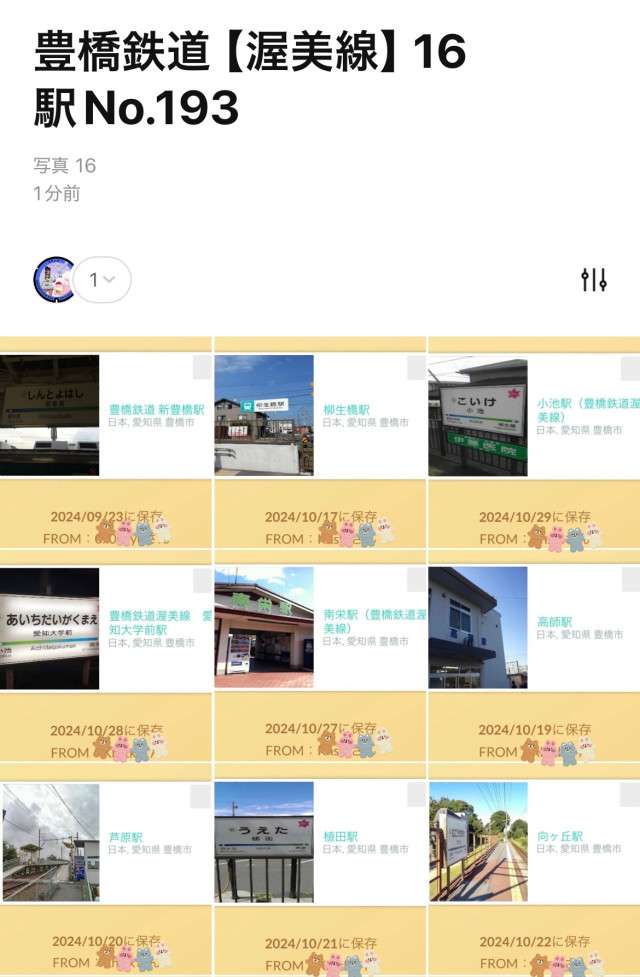
Task: Tick the checkbox on the 向ヶ丘駅 card
Action: [x=630, y=796]
